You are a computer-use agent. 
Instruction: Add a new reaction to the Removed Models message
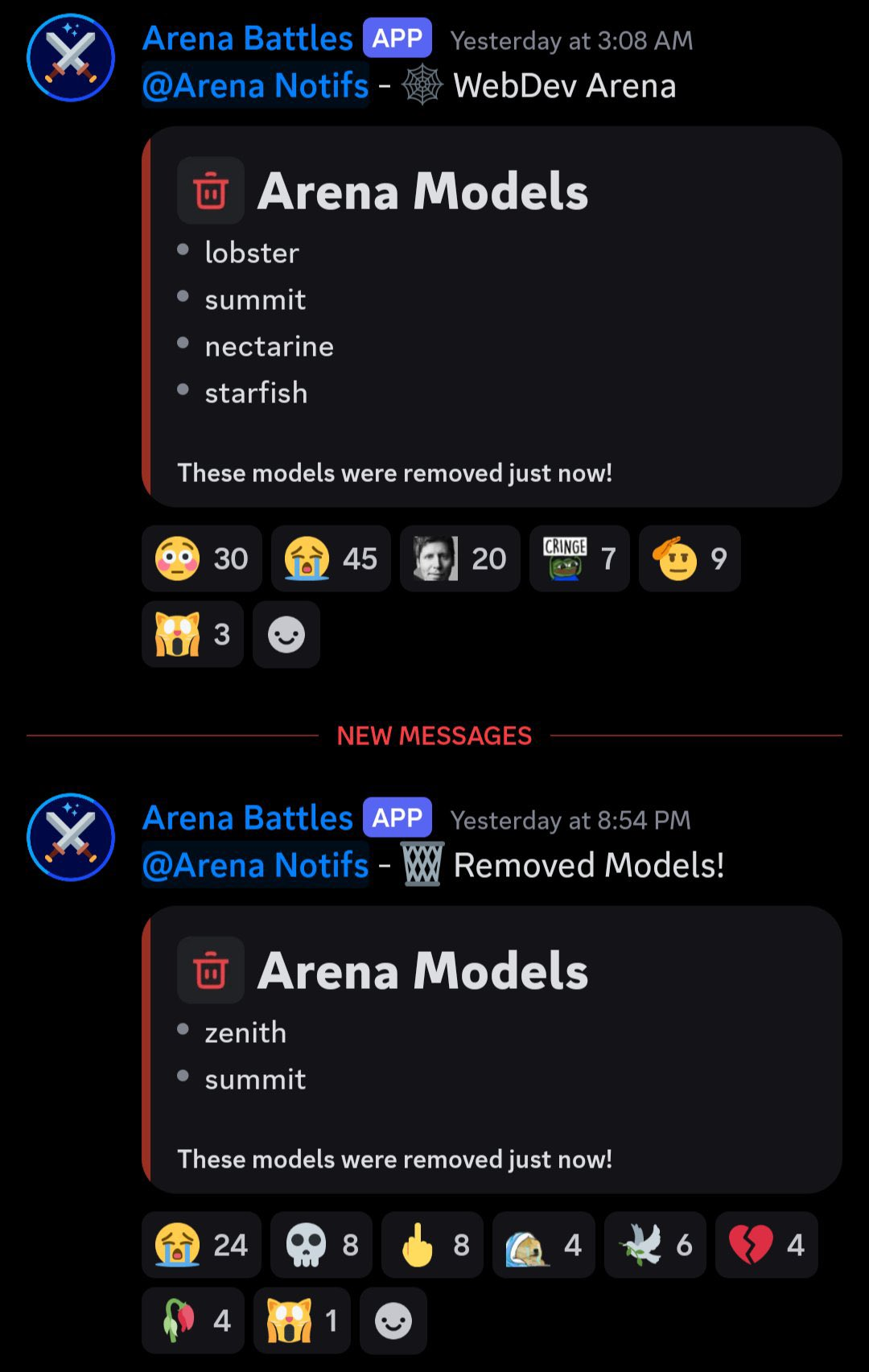pos(393,1321)
